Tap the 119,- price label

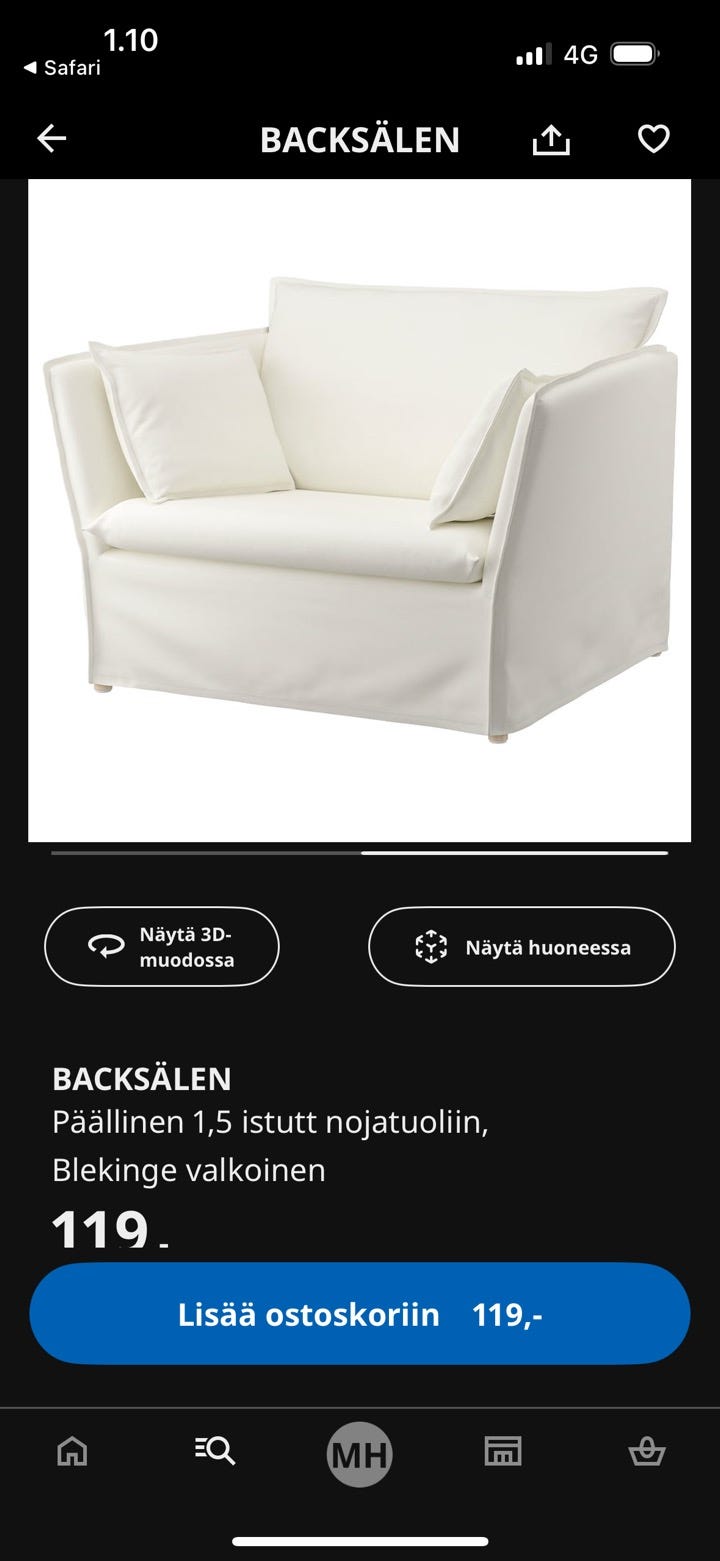click(x=105, y=1225)
